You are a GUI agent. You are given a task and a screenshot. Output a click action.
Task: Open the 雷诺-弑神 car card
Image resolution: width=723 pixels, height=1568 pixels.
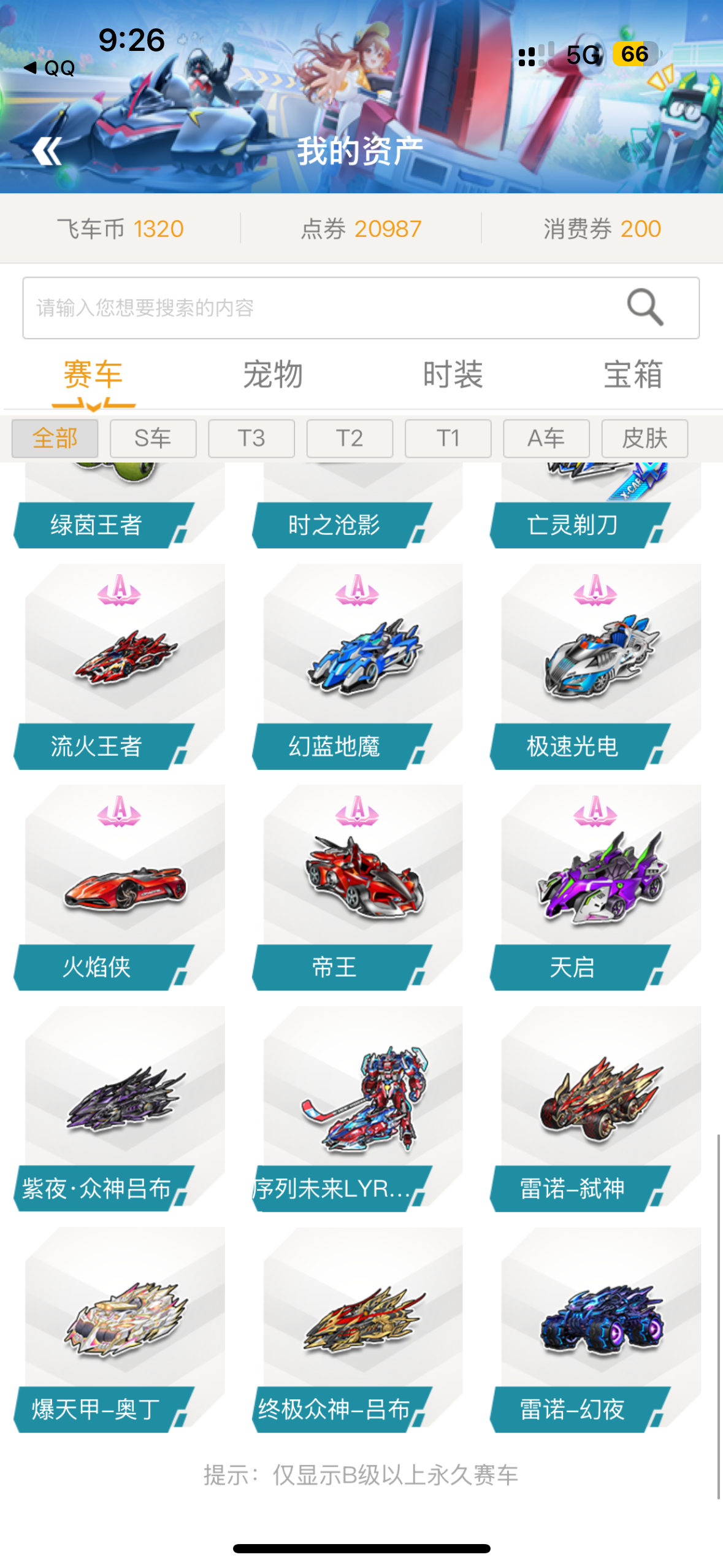click(x=596, y=1109)
